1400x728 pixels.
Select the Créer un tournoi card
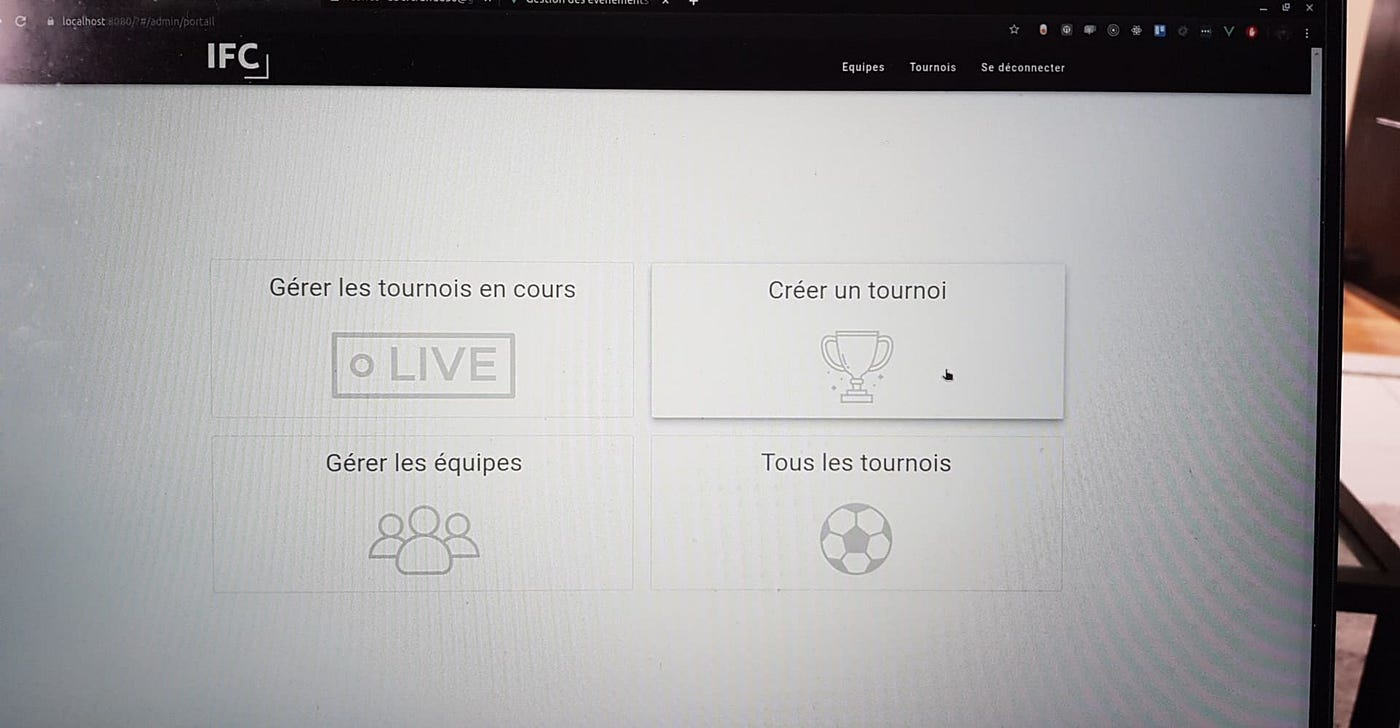click(x=857, y=341)
